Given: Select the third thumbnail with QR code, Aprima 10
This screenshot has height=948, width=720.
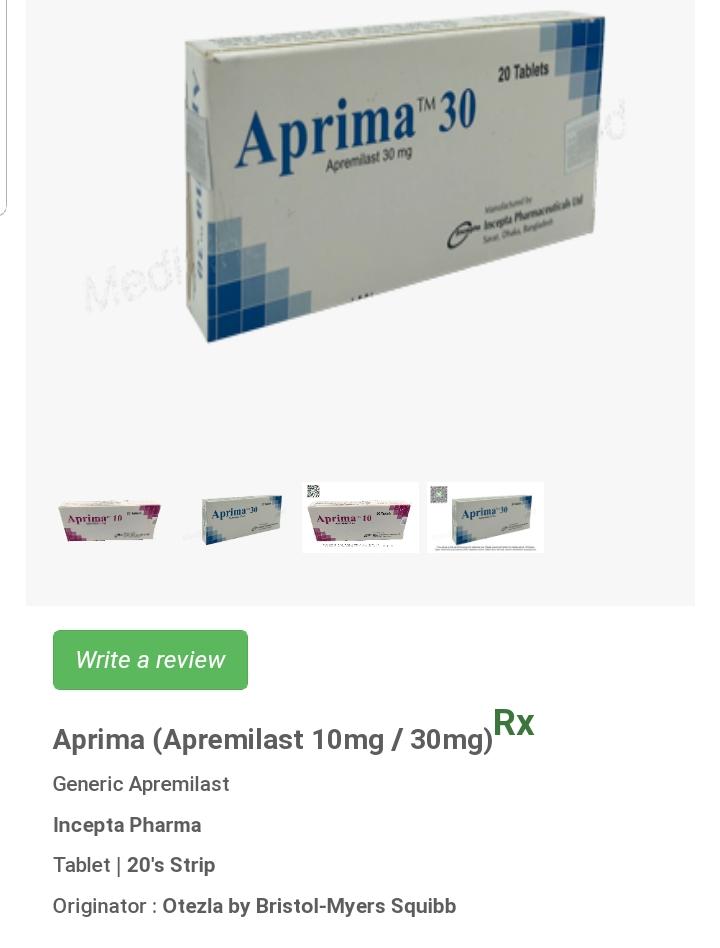Looking at the screenshot, I should tap(360, 518).
